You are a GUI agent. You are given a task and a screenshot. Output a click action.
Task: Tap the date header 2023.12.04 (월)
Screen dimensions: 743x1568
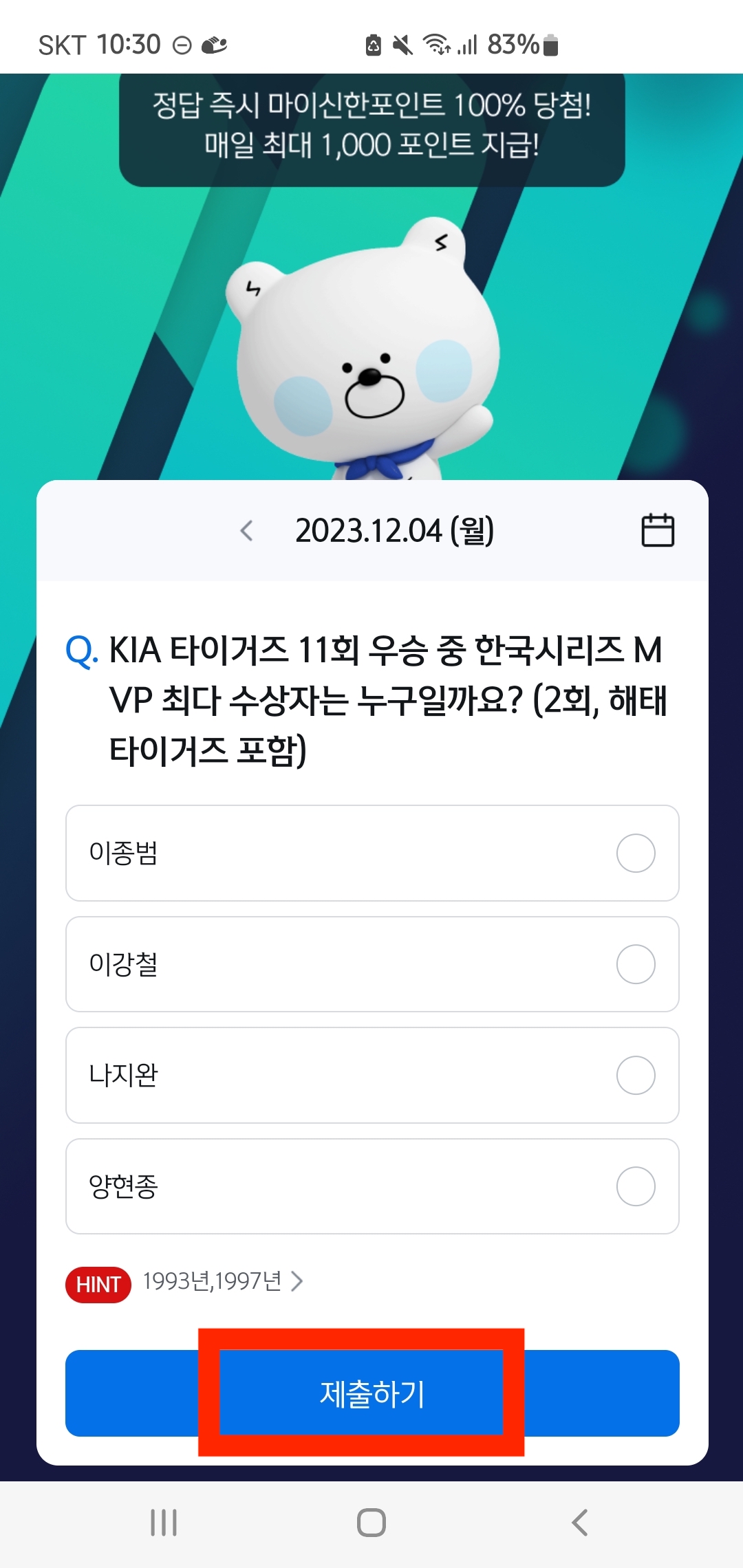(397, 530)
